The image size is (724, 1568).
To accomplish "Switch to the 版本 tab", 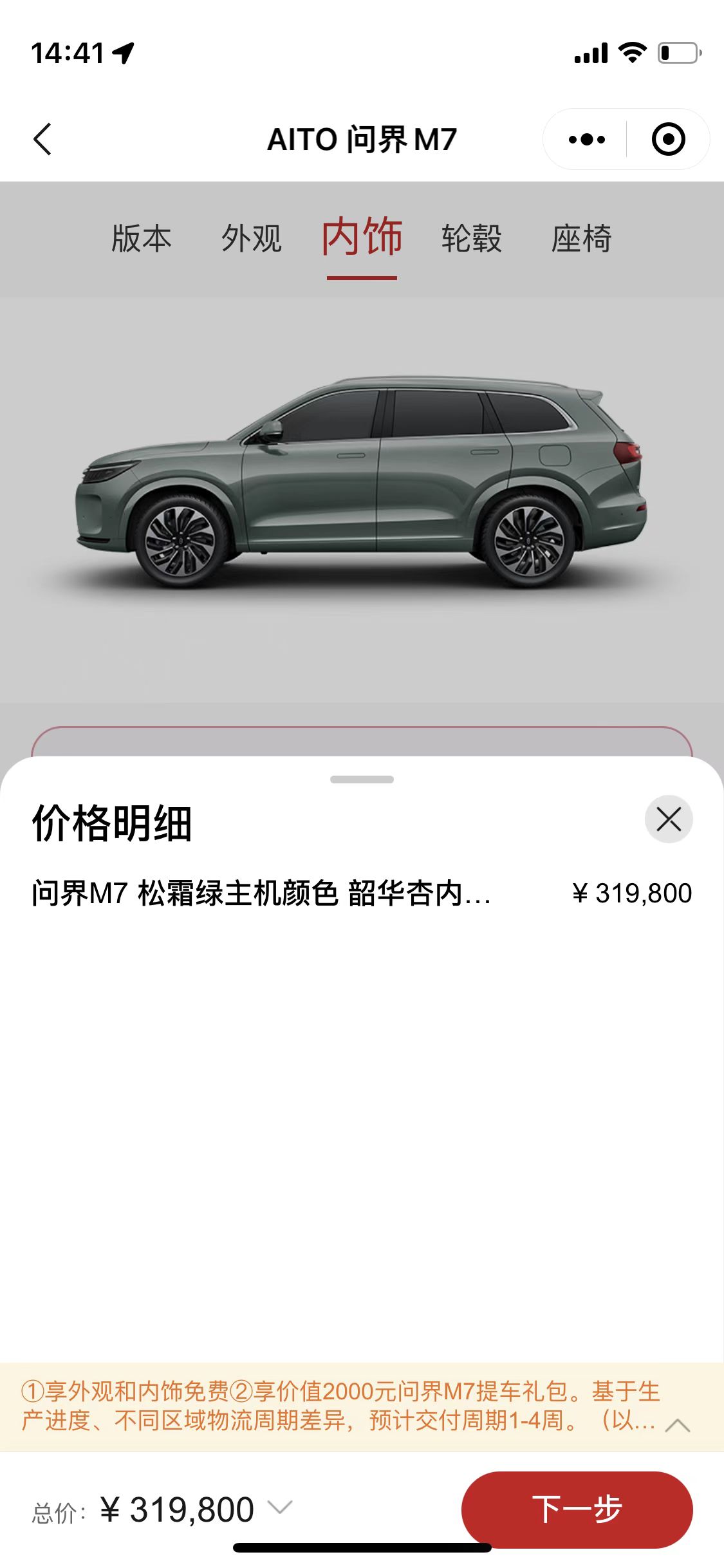I will pyautogui.click(x=142, y=238).
